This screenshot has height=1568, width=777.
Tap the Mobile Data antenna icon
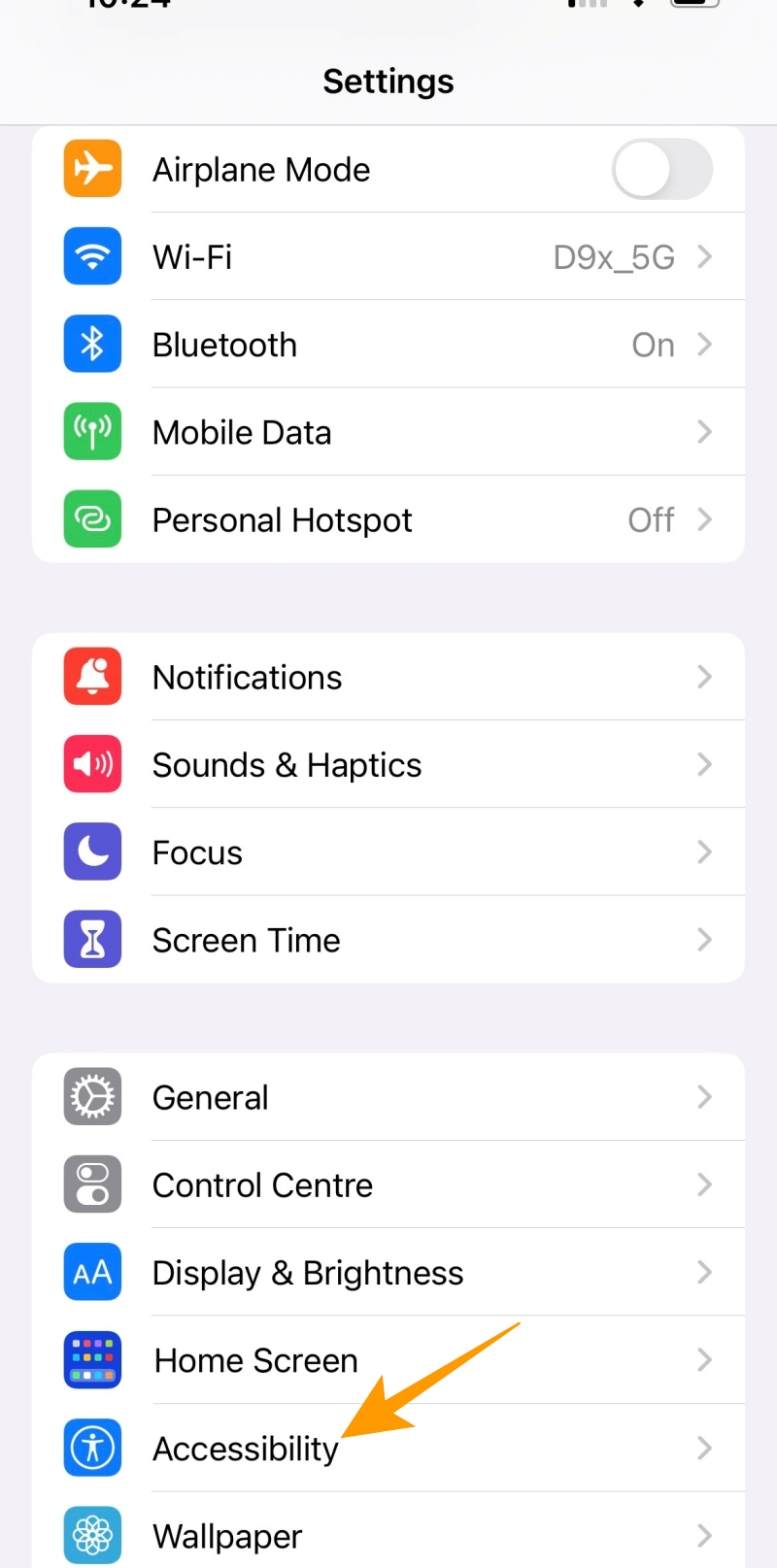click(x=92, y=431)
